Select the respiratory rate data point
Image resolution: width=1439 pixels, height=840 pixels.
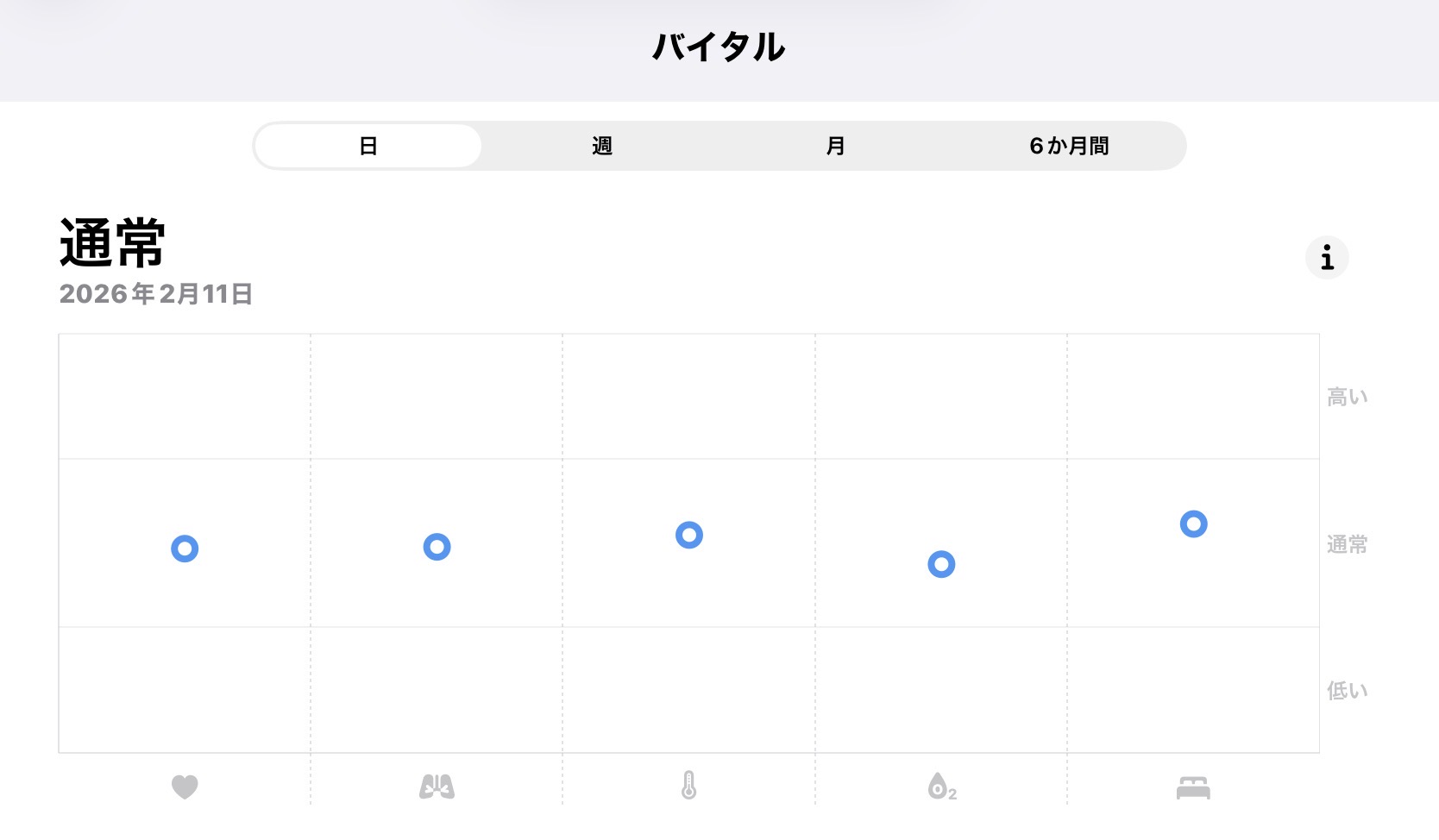point(437,547)
